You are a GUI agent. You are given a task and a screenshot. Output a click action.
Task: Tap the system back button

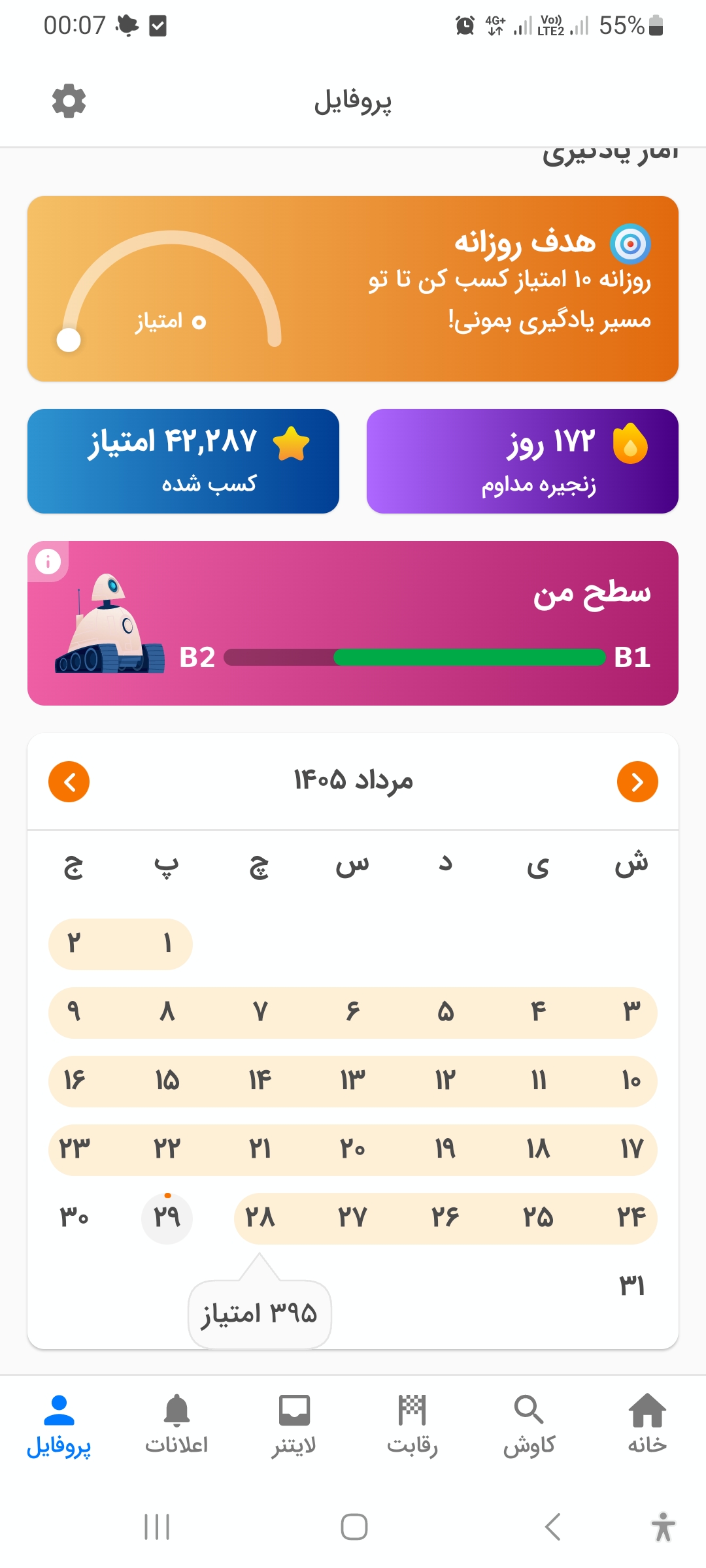tap(552, 1527)
